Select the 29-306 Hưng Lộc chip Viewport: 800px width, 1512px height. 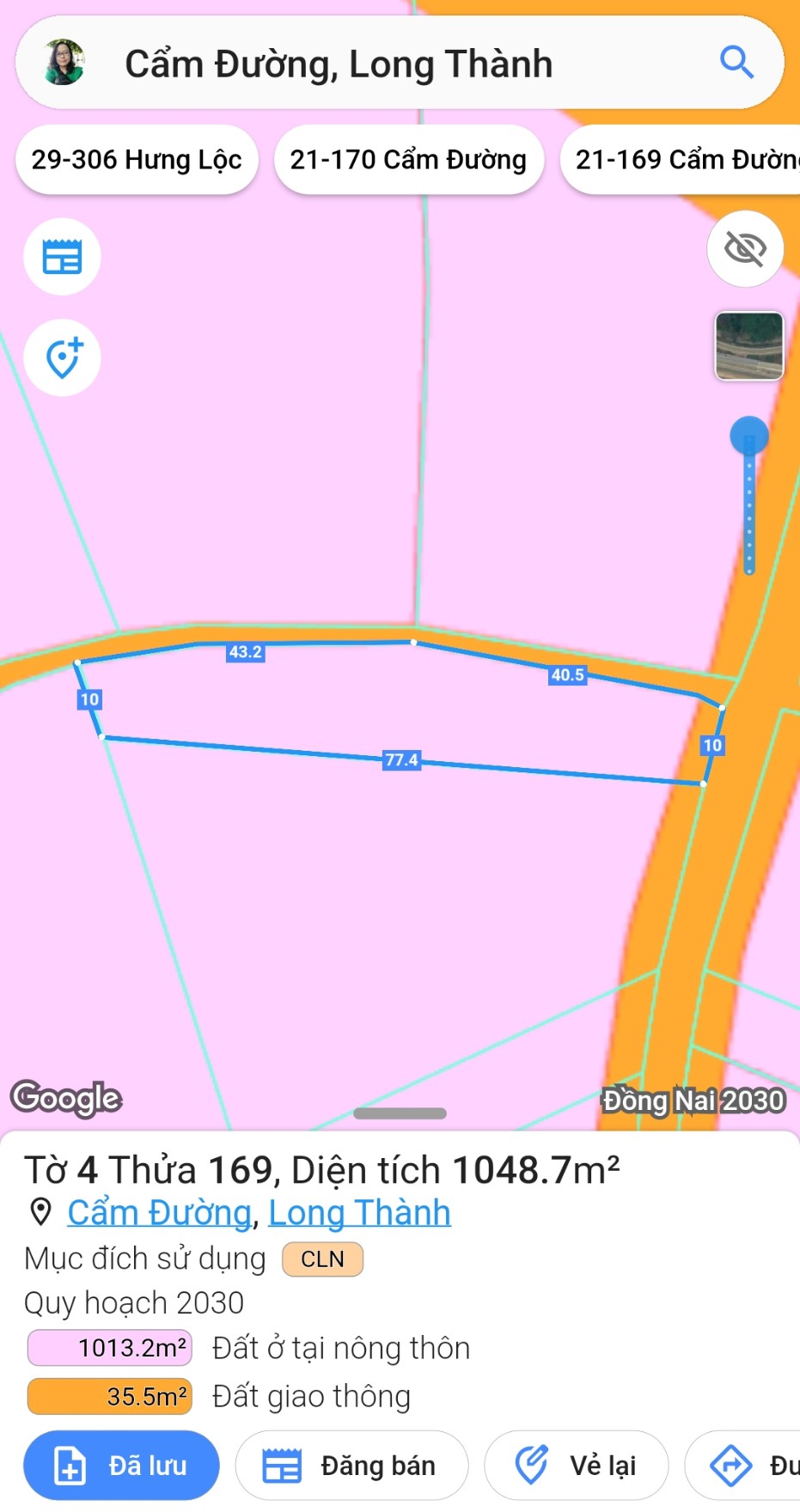coord(137,160)
